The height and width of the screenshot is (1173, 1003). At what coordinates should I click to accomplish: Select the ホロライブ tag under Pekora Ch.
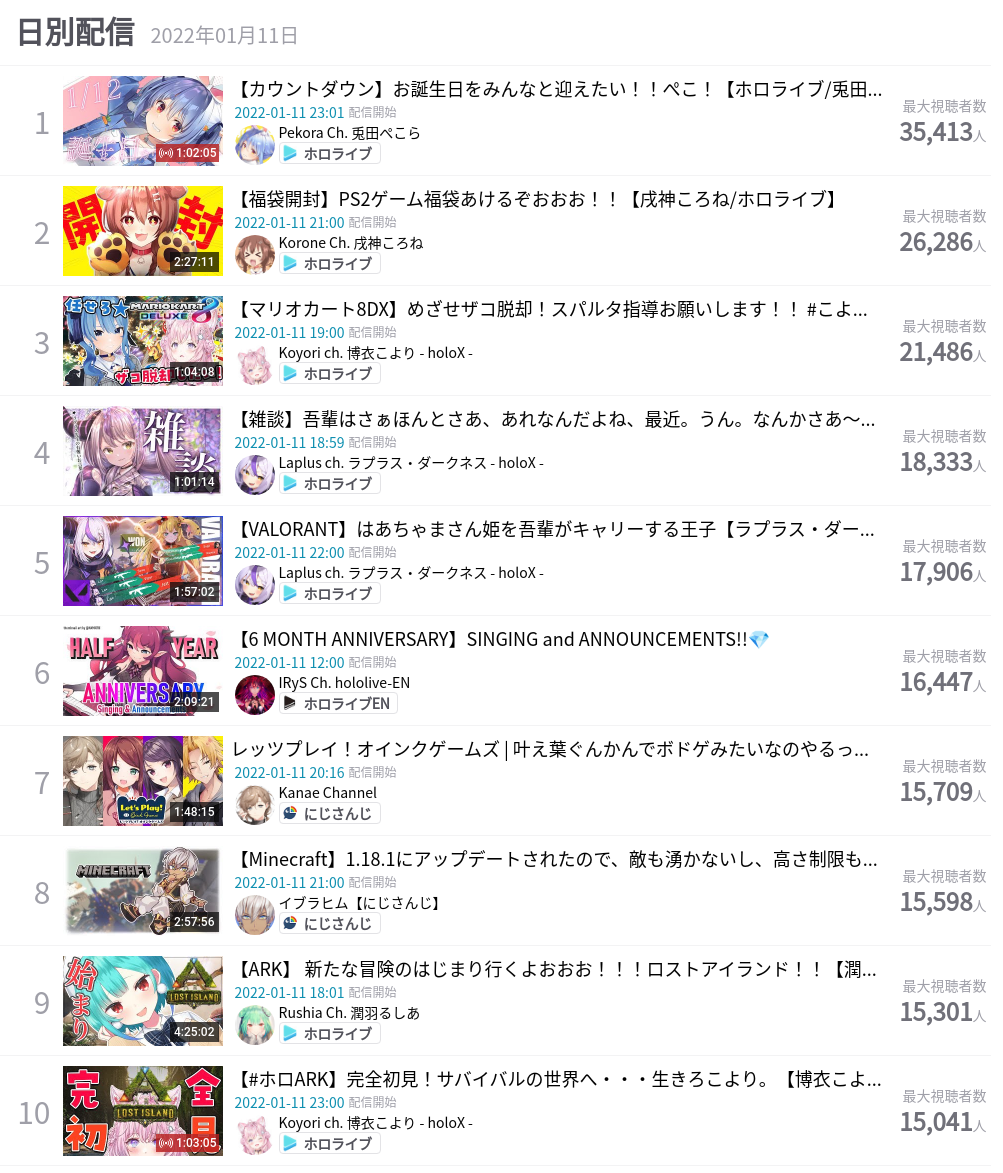329,153
